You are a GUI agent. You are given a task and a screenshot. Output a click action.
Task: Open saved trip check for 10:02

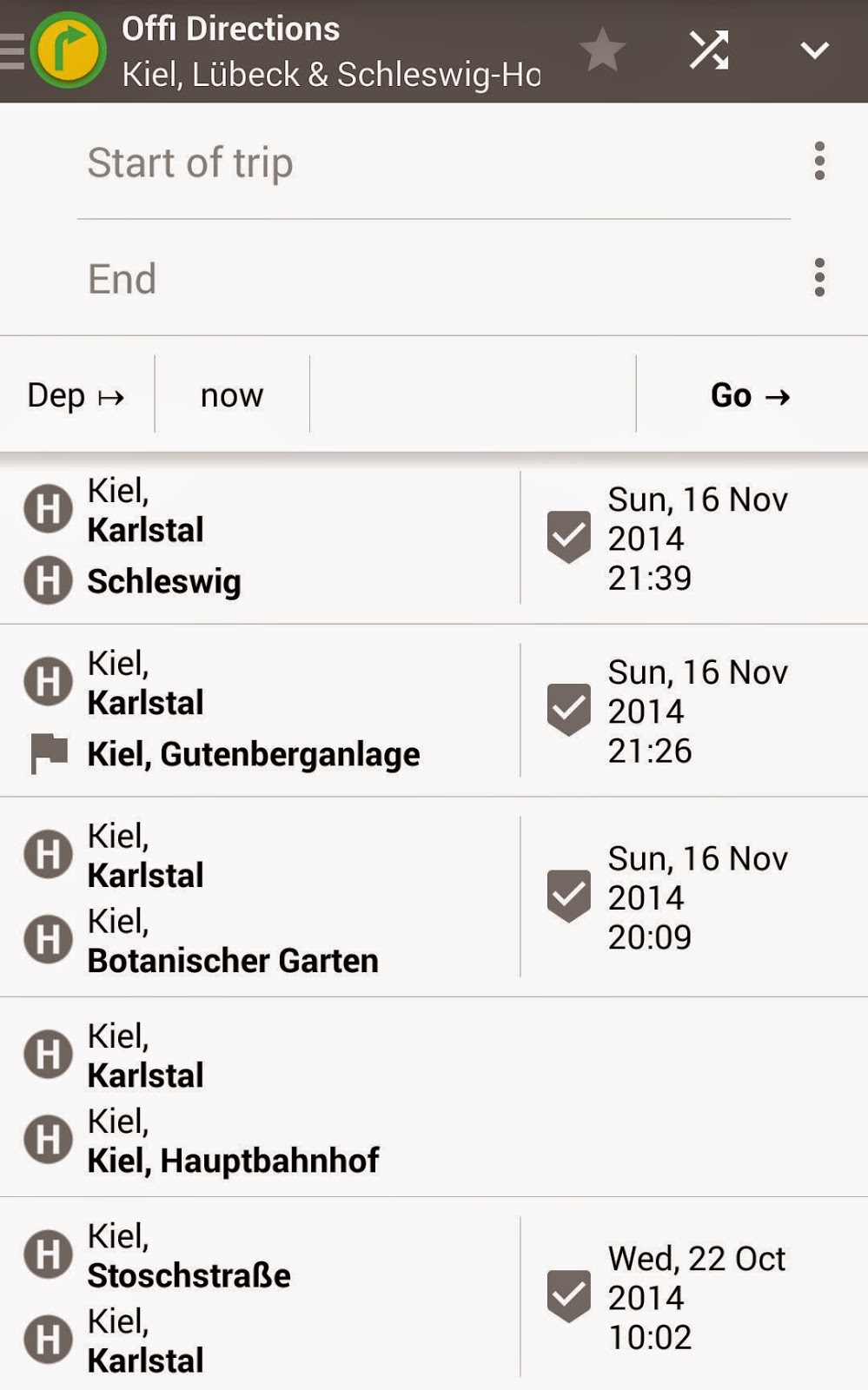point(569,1297)
